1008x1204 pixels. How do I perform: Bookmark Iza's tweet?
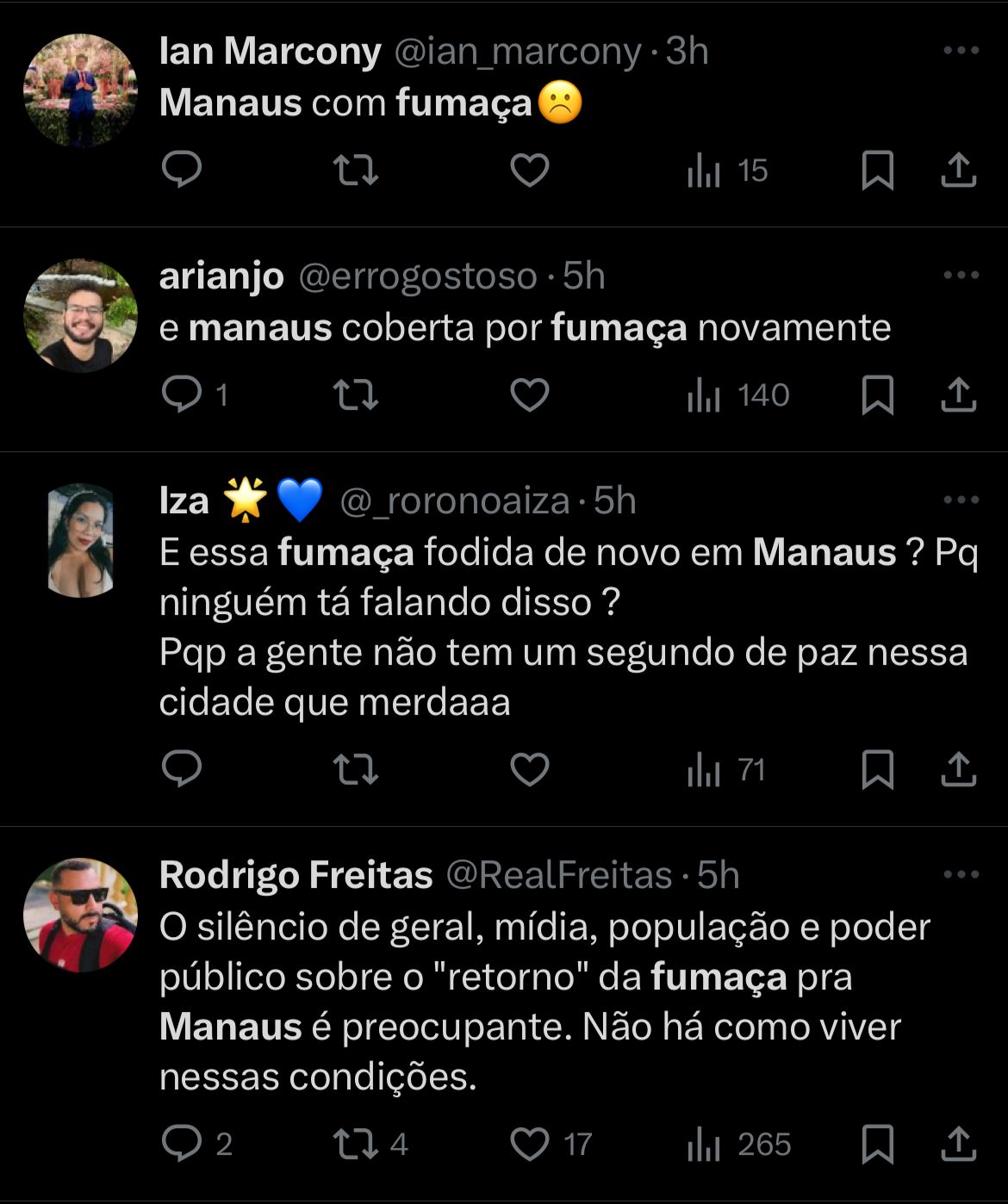pos(877,769)
